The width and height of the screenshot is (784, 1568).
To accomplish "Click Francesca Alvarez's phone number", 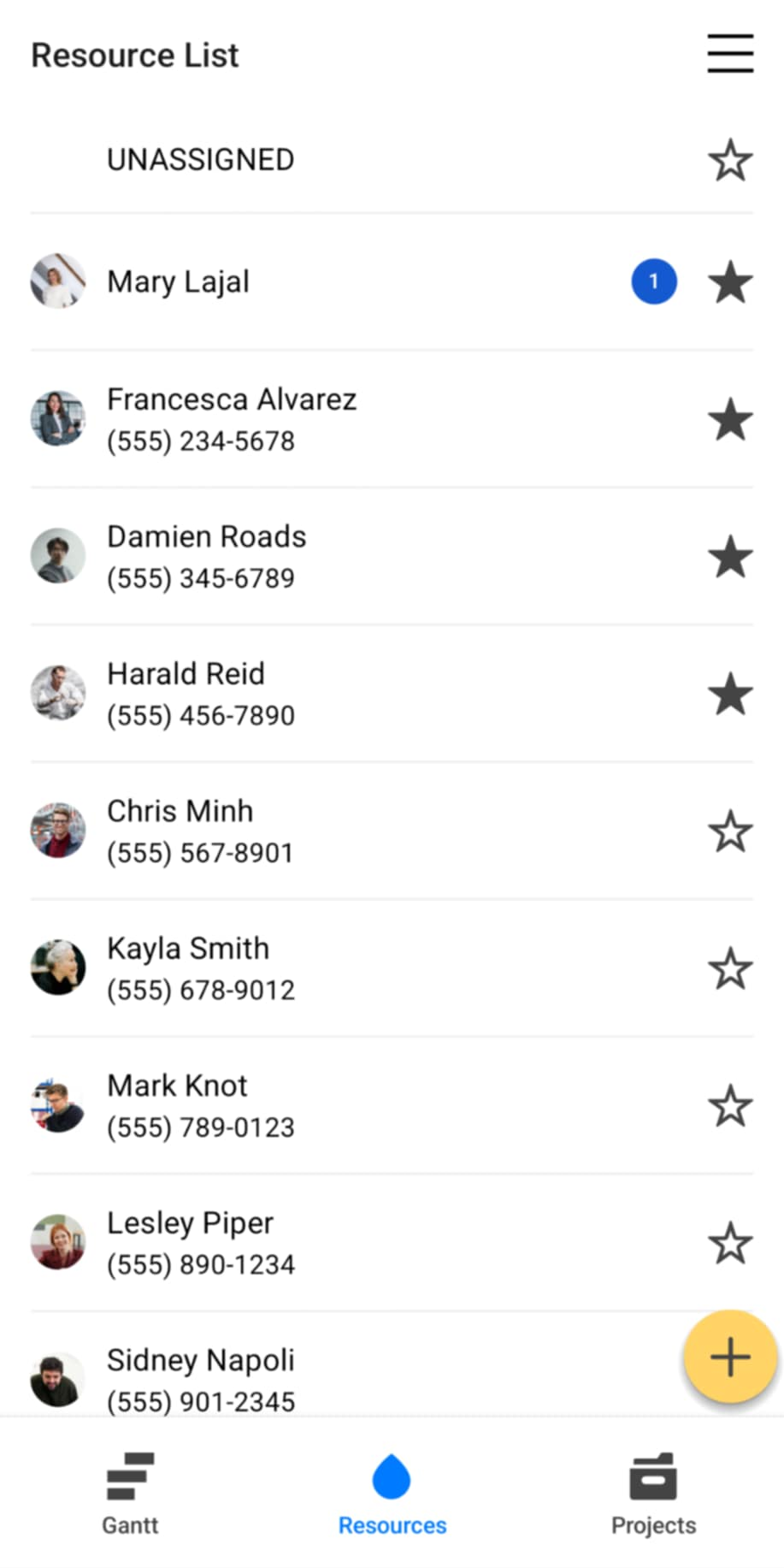I will (200, 441).
